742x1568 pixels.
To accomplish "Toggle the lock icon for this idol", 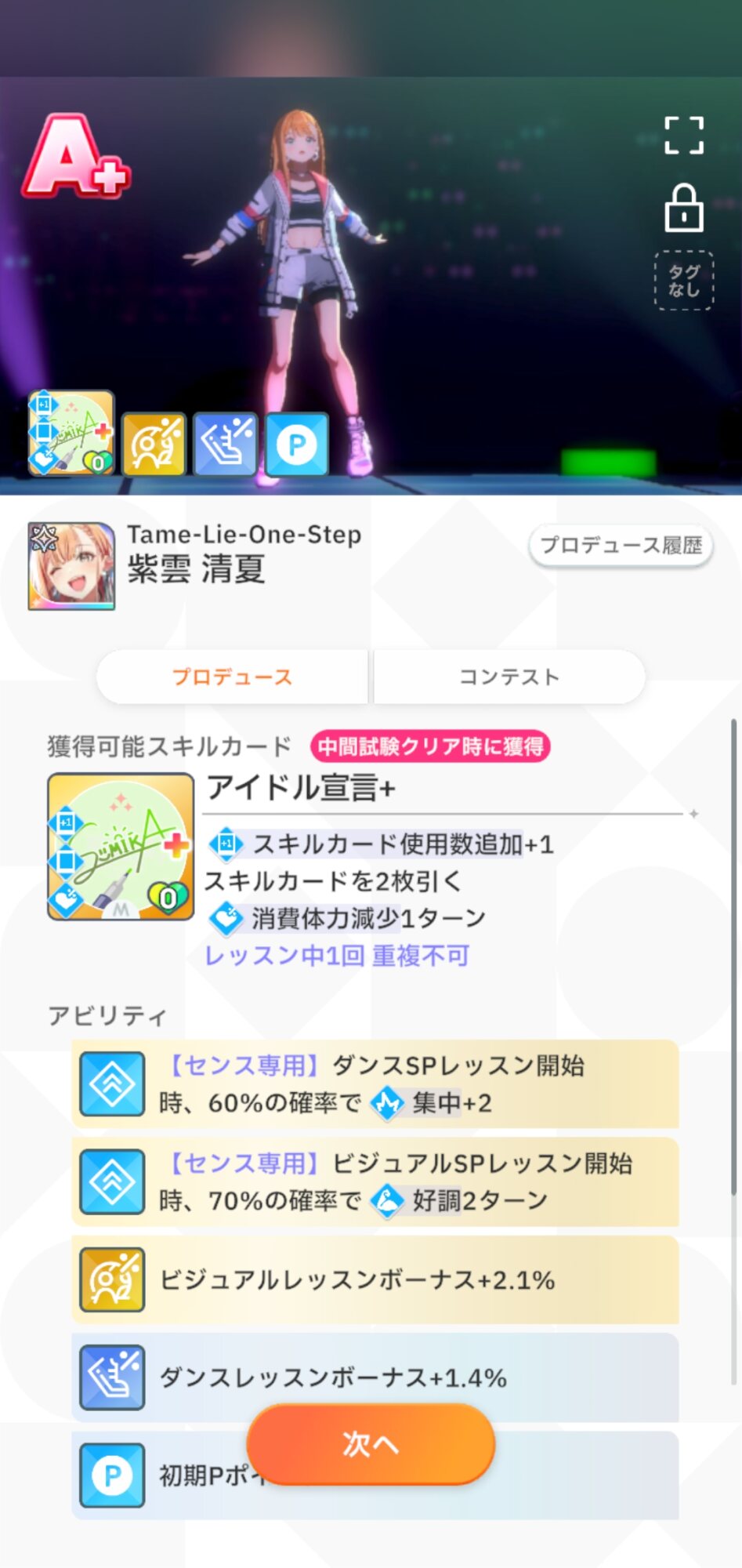I will [x=684, y=208].
